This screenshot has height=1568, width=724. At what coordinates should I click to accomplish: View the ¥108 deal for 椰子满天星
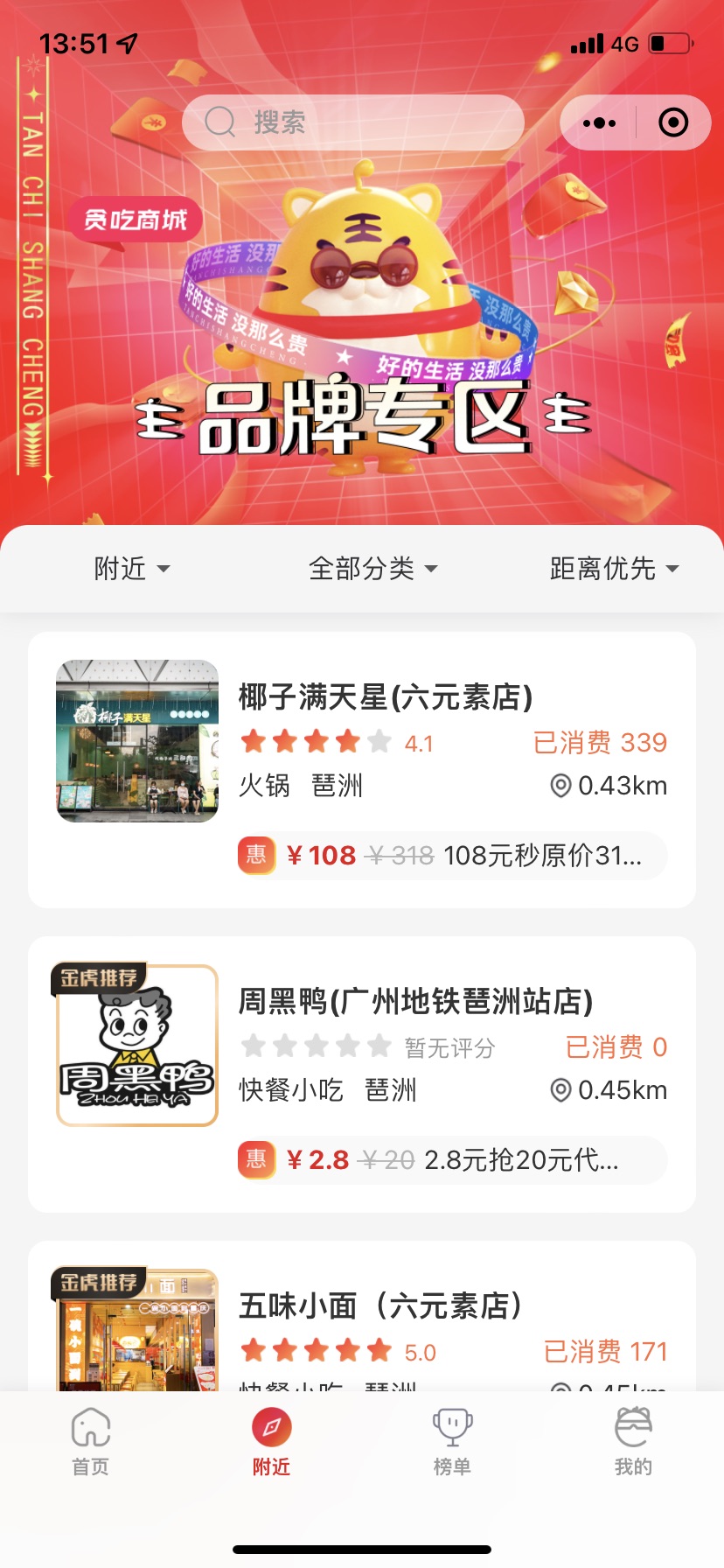[x=451, y=856]
